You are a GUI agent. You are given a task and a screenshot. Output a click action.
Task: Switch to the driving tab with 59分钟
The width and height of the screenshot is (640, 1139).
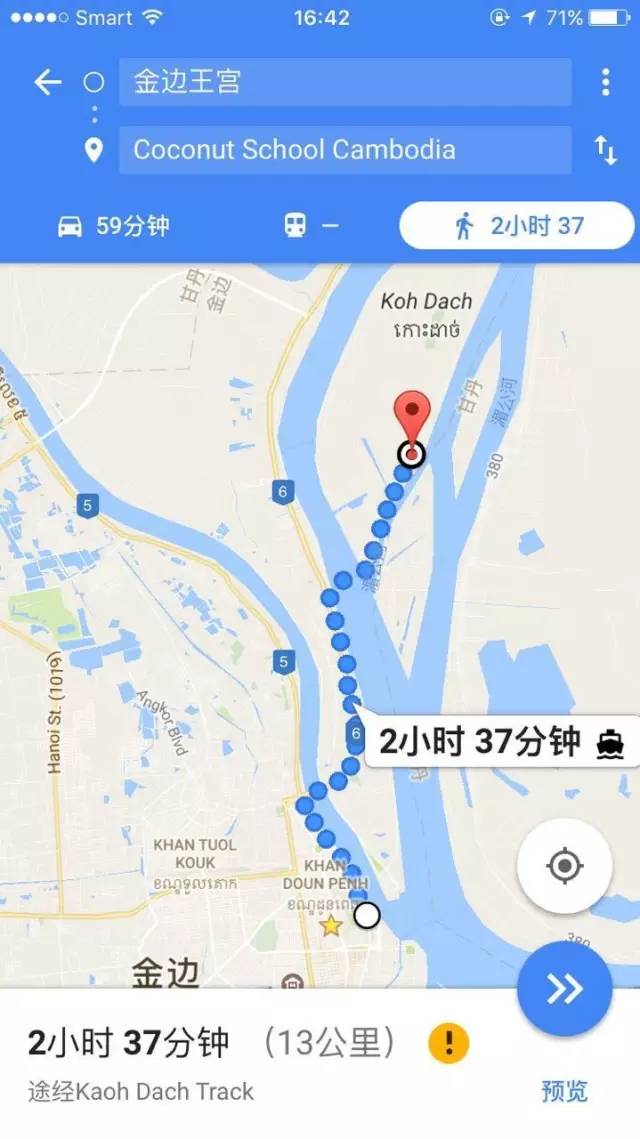coord(113,226)
